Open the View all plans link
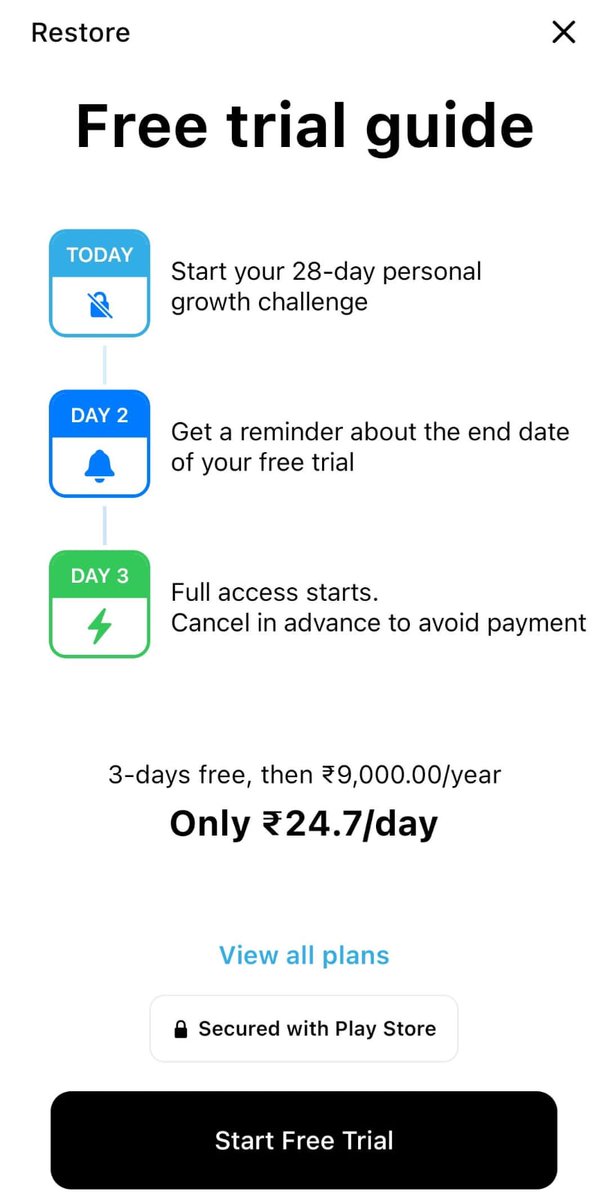608x1200 pixels. point(304,955)
